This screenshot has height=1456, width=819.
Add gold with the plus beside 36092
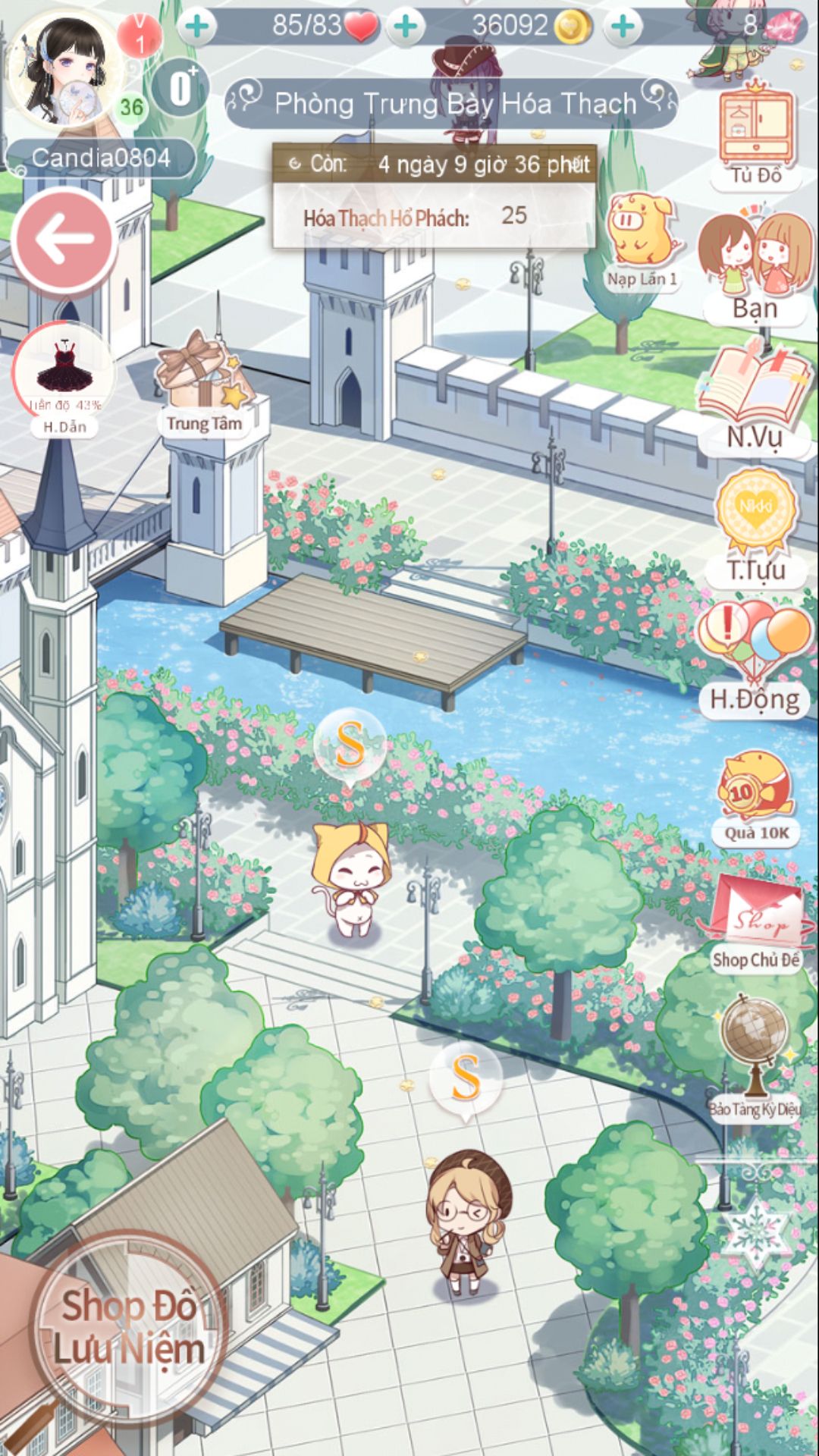(x=406, y=27)
